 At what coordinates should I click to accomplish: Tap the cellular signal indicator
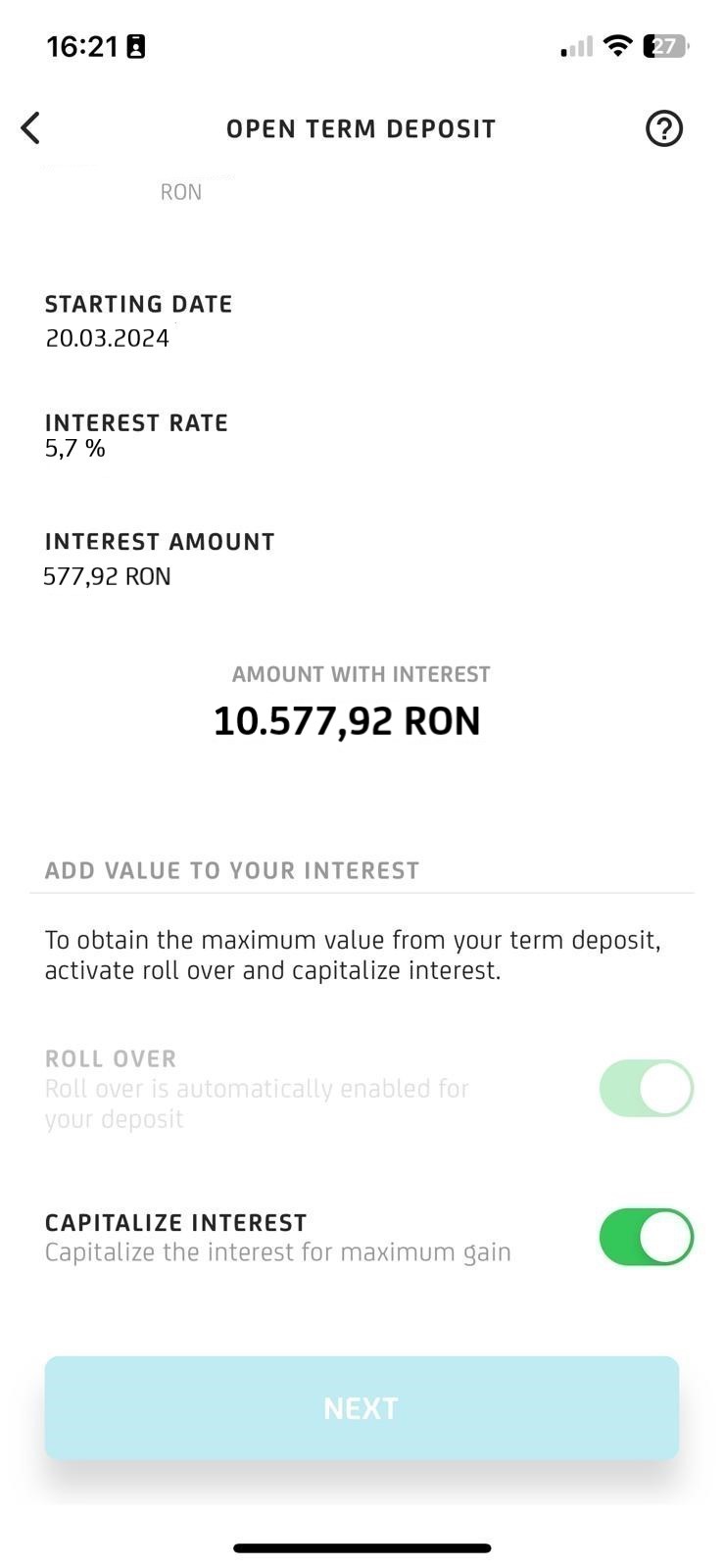tap(576, 46)
